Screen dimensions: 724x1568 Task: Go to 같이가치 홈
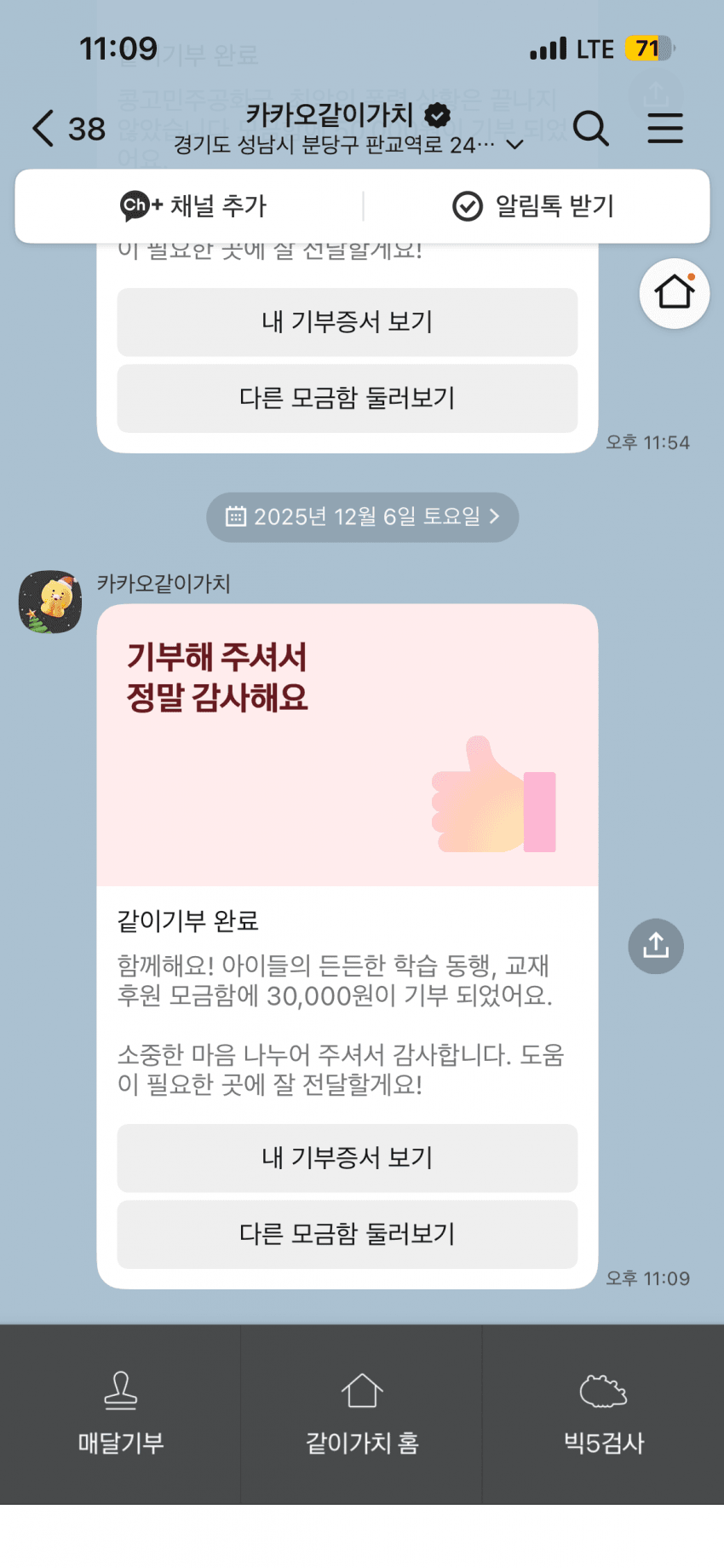click(x=362, y=1414)
